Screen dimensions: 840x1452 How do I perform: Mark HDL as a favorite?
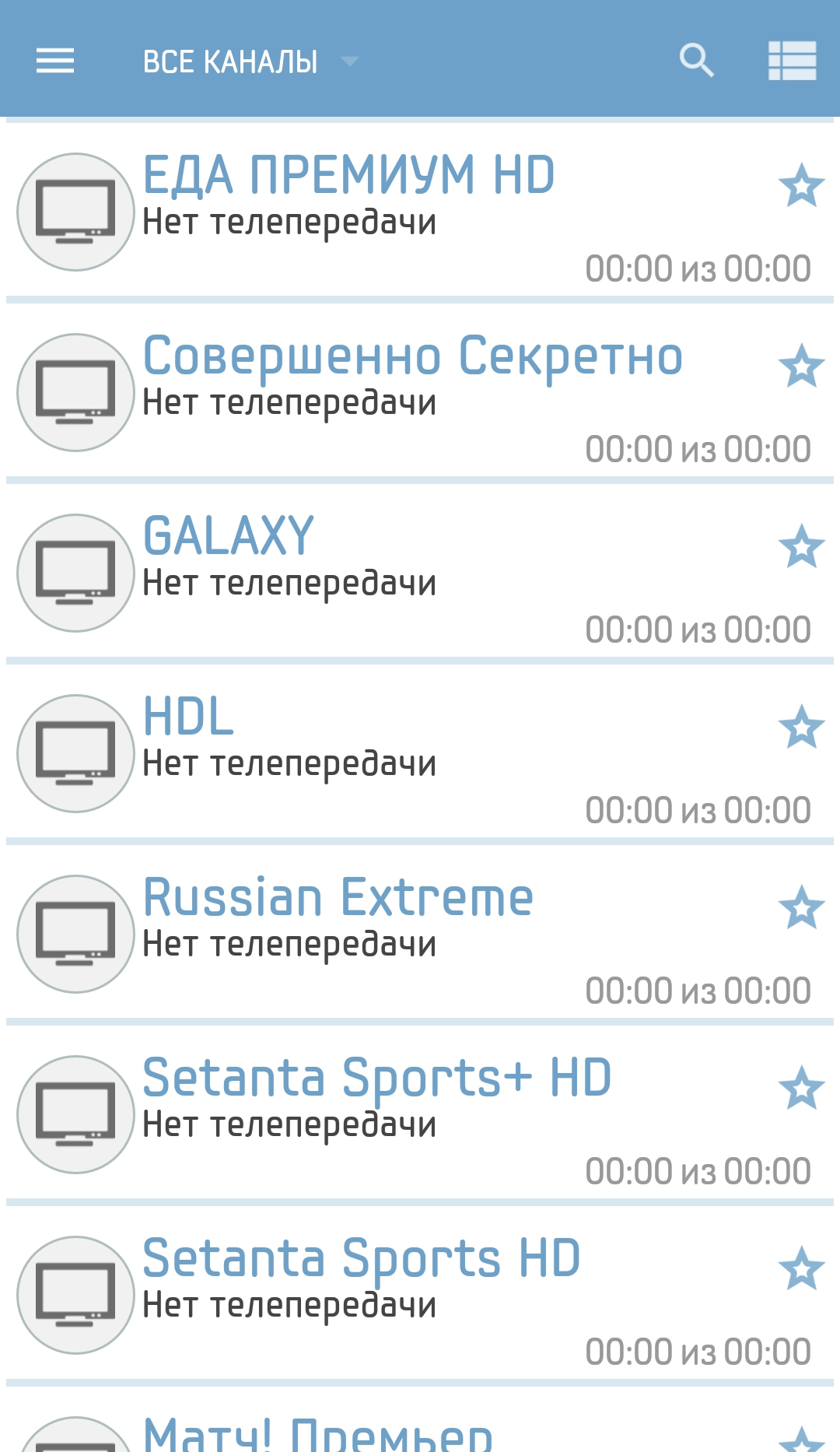801,728
